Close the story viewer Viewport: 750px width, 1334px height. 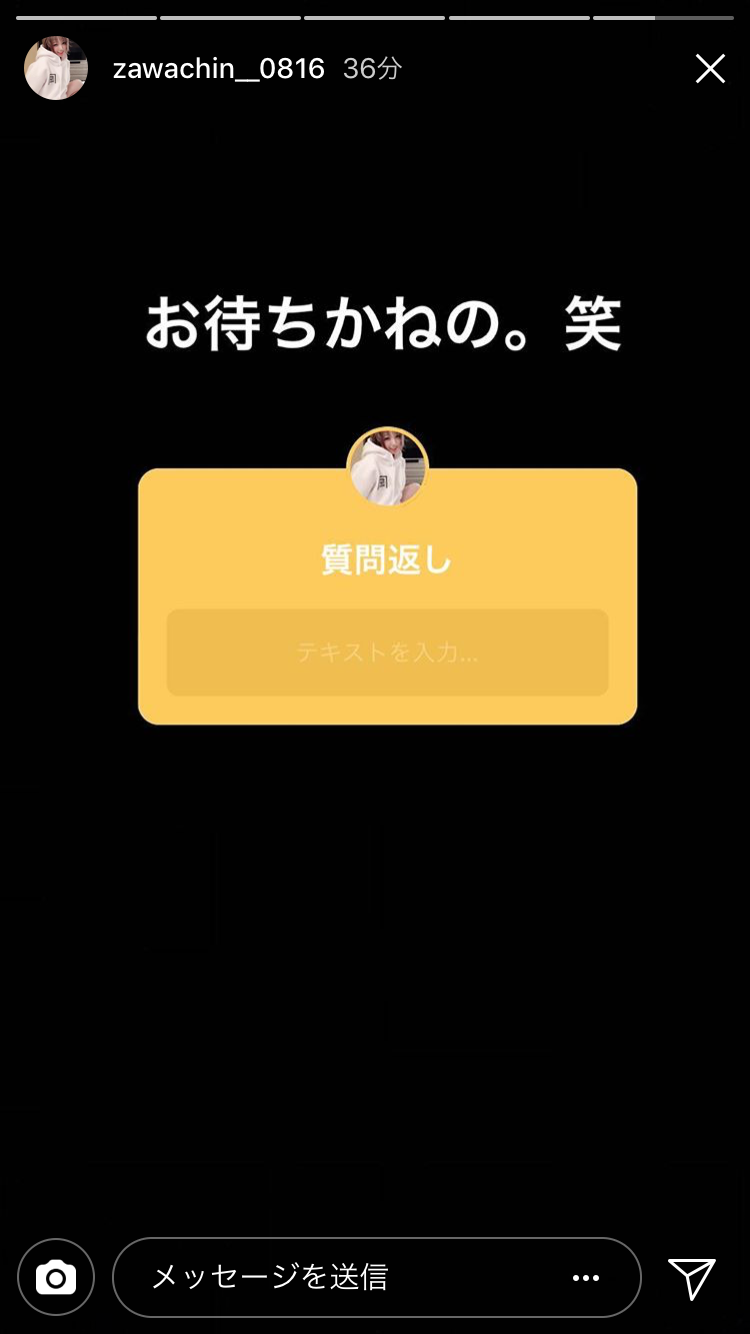click(x=710, y=69)
